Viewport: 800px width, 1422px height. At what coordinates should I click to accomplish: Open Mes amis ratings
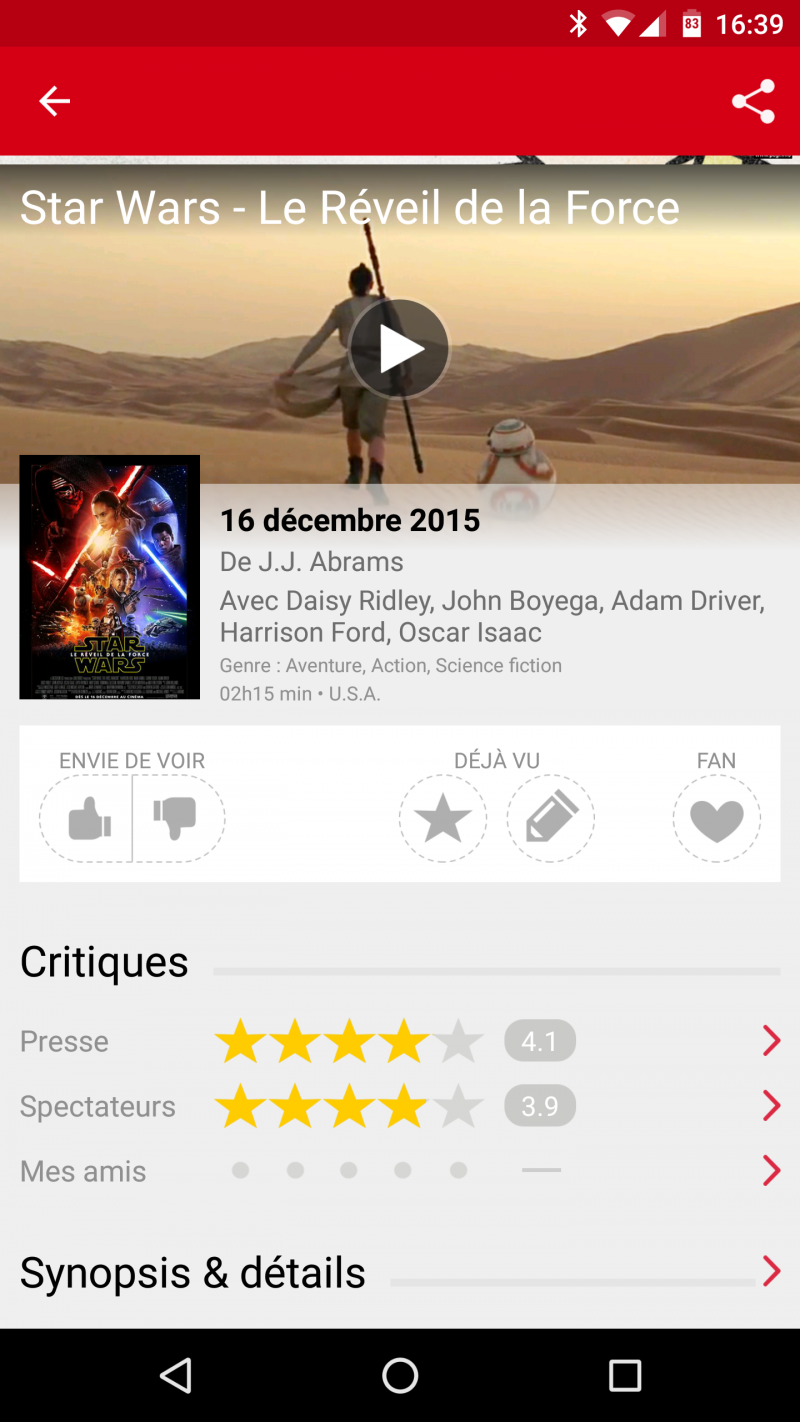click(x=400, y=1171)
